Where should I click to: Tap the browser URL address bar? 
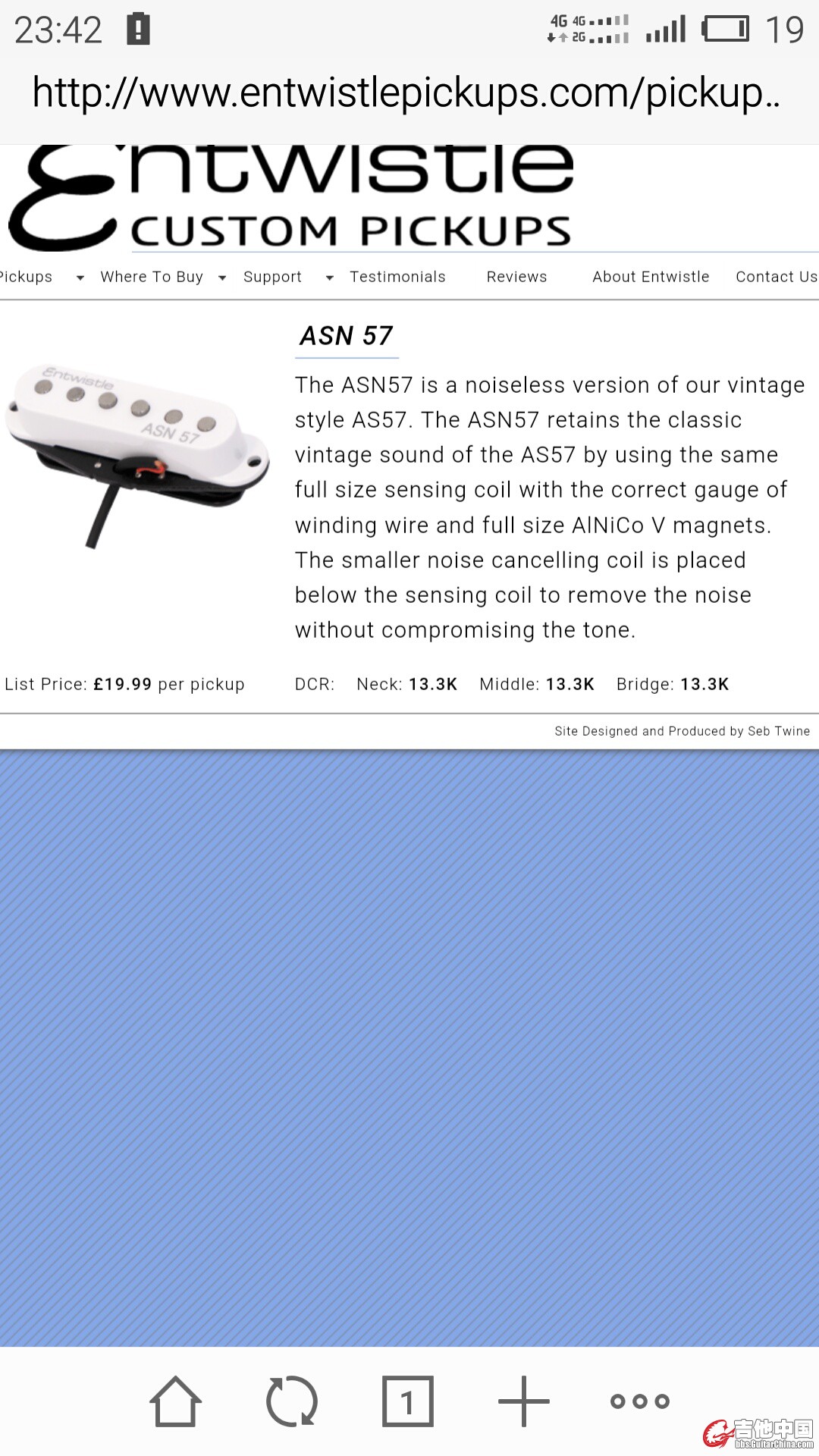(x=406, y=94)
